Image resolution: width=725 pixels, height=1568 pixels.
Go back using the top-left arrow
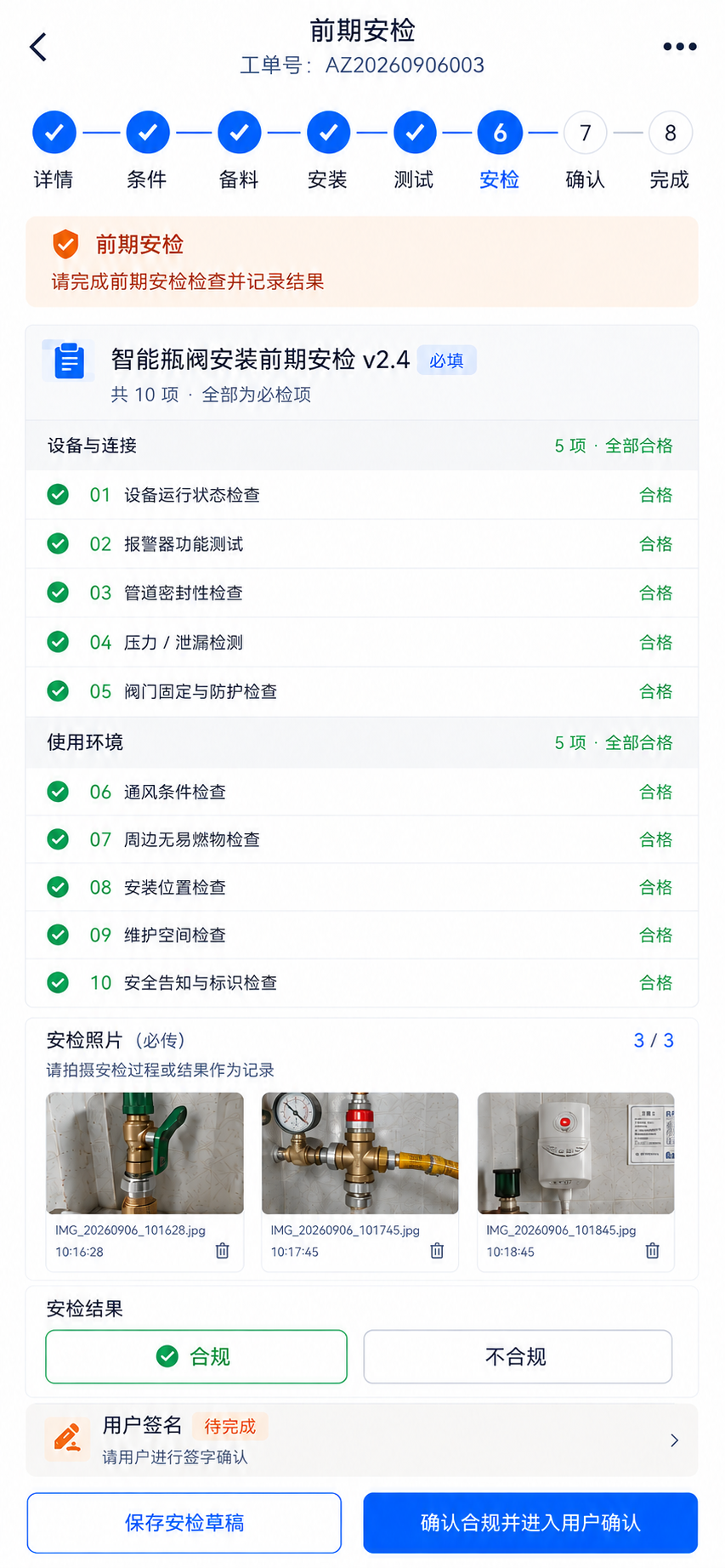[x=38, y=47]
